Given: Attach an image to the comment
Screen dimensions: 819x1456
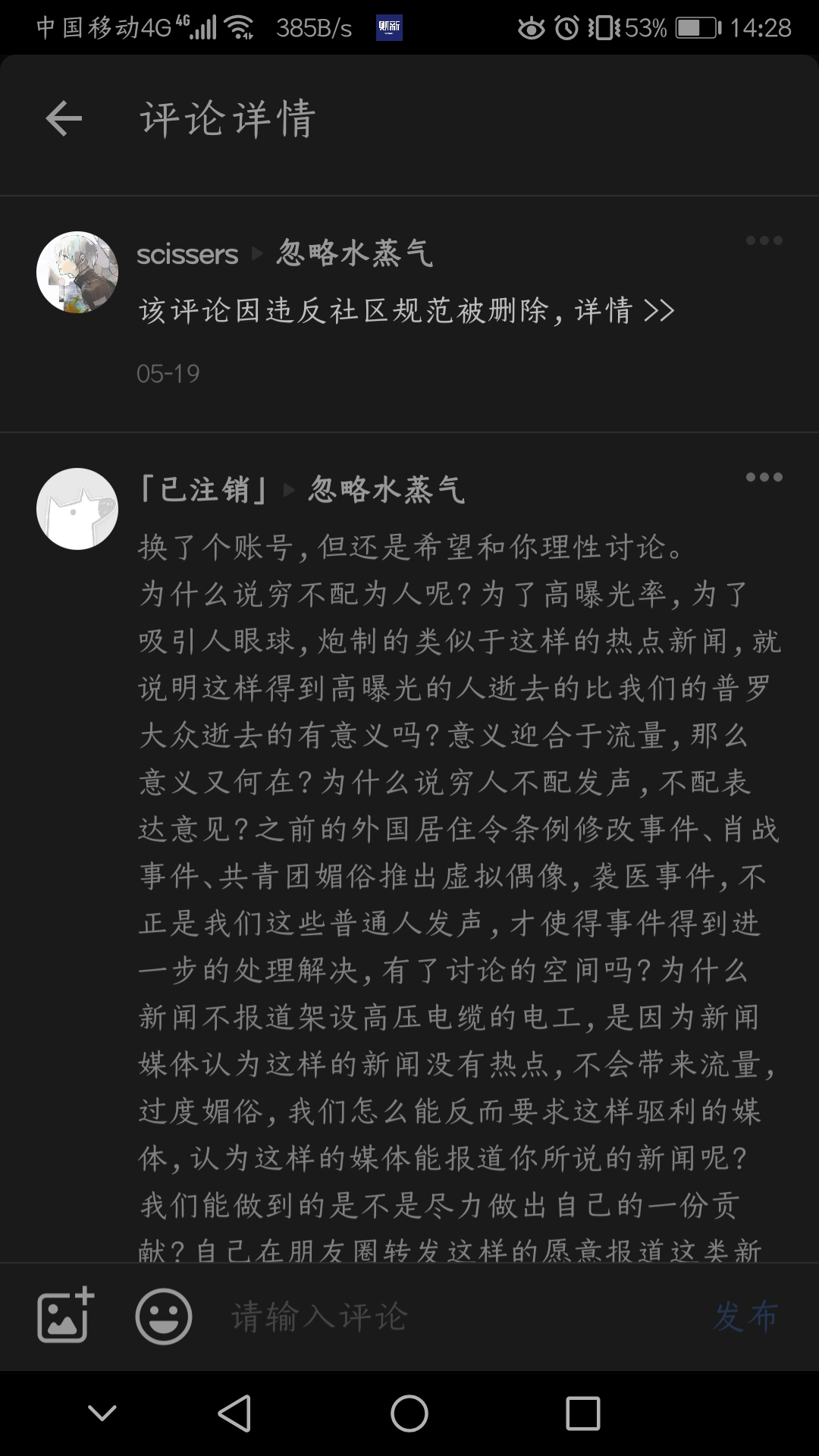Looking at the screenshot, I should [x=65, y=1316].
